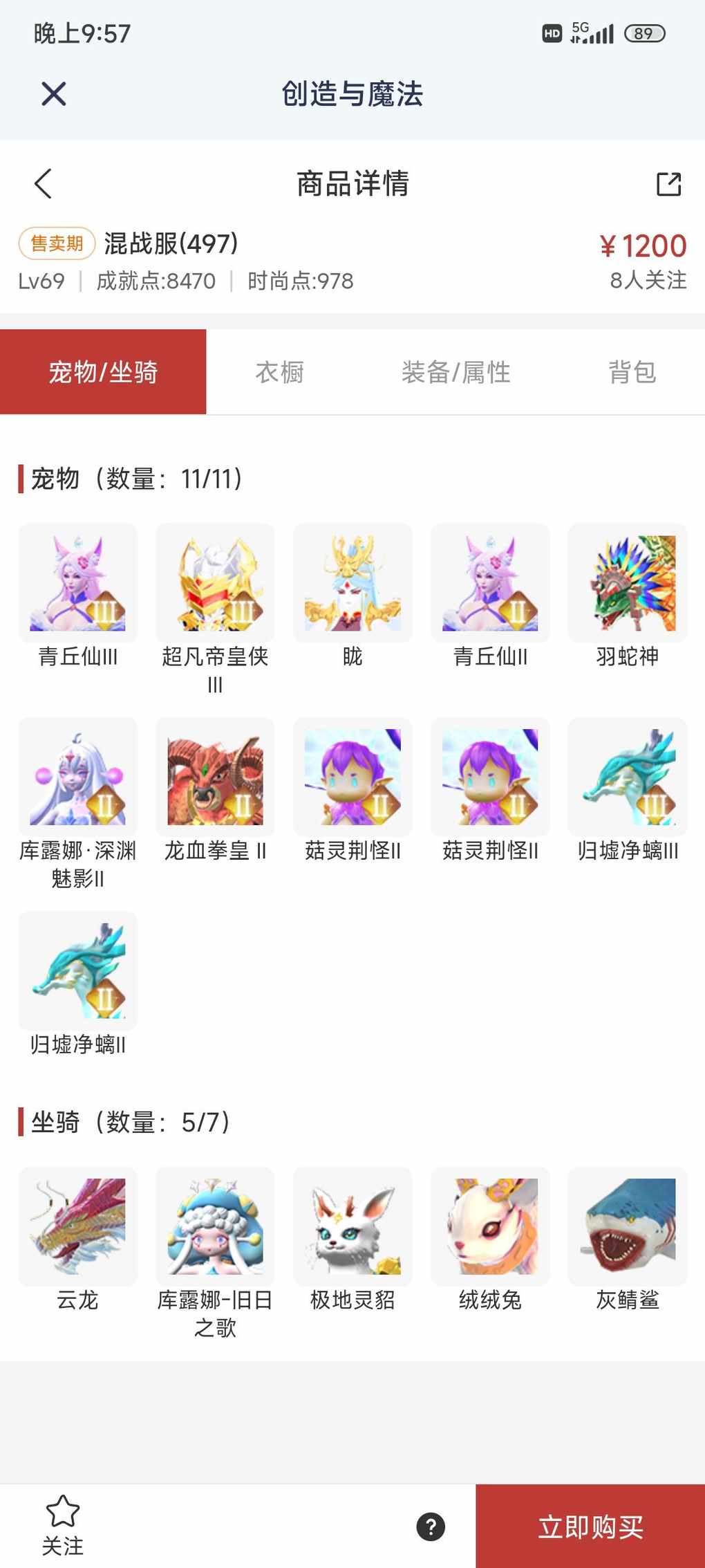
Task: Open the 云龙 mount
Action: coord(78,1226)
